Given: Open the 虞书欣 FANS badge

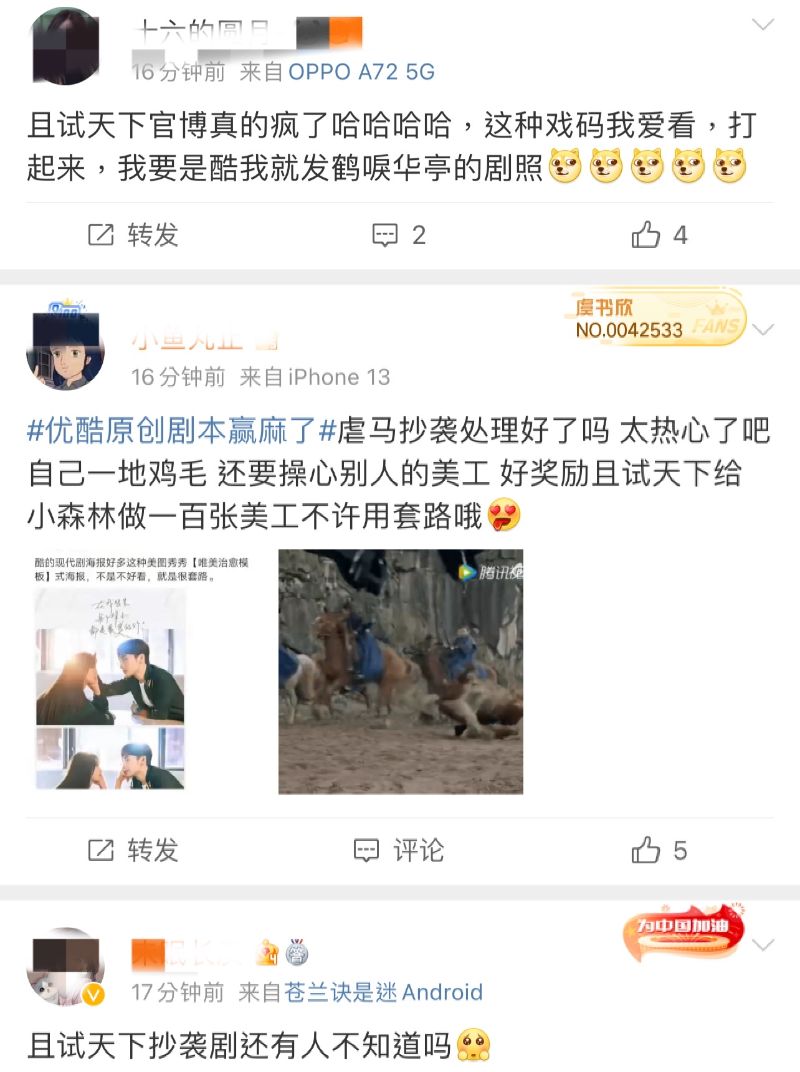Looking at the screenshot, I should [655, 317].
